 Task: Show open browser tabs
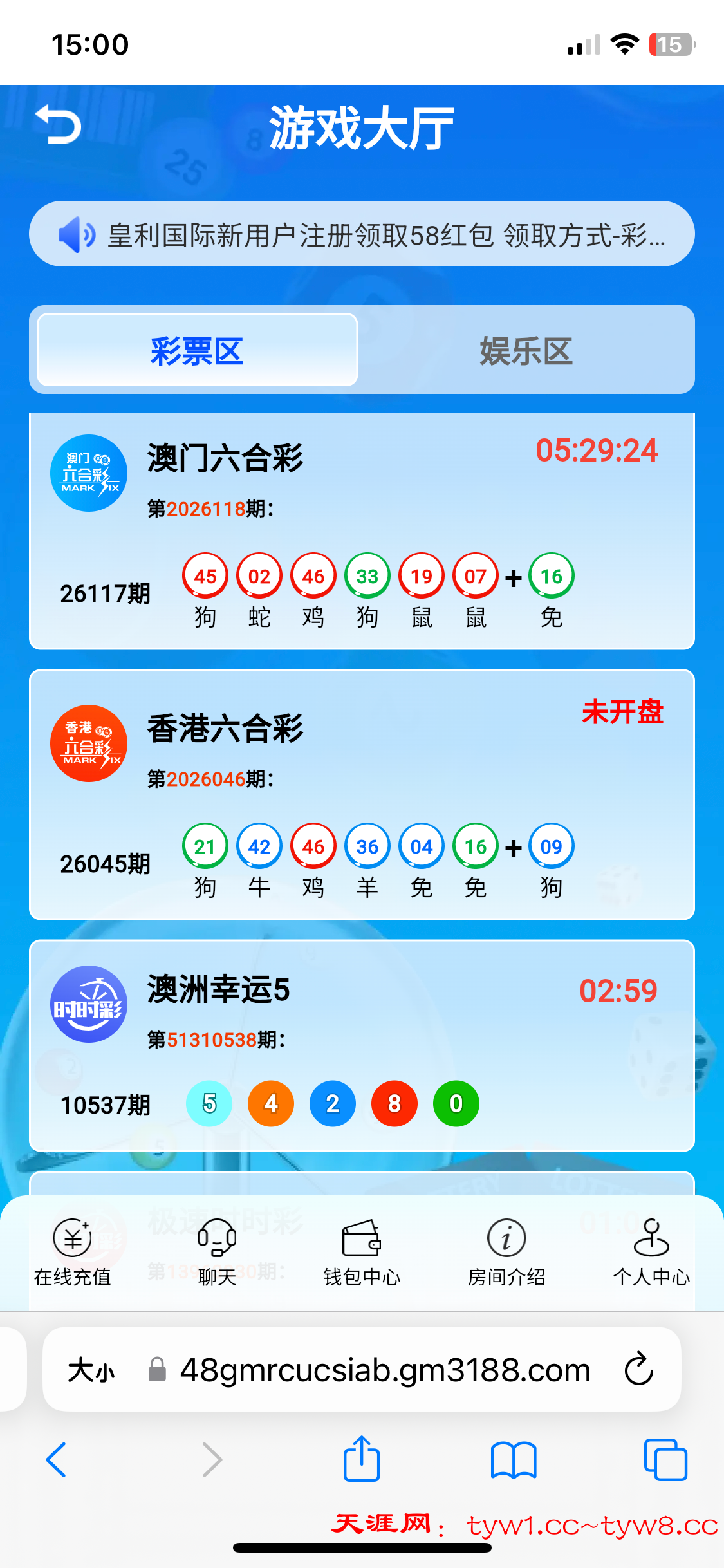click(x=665, y=1459)
